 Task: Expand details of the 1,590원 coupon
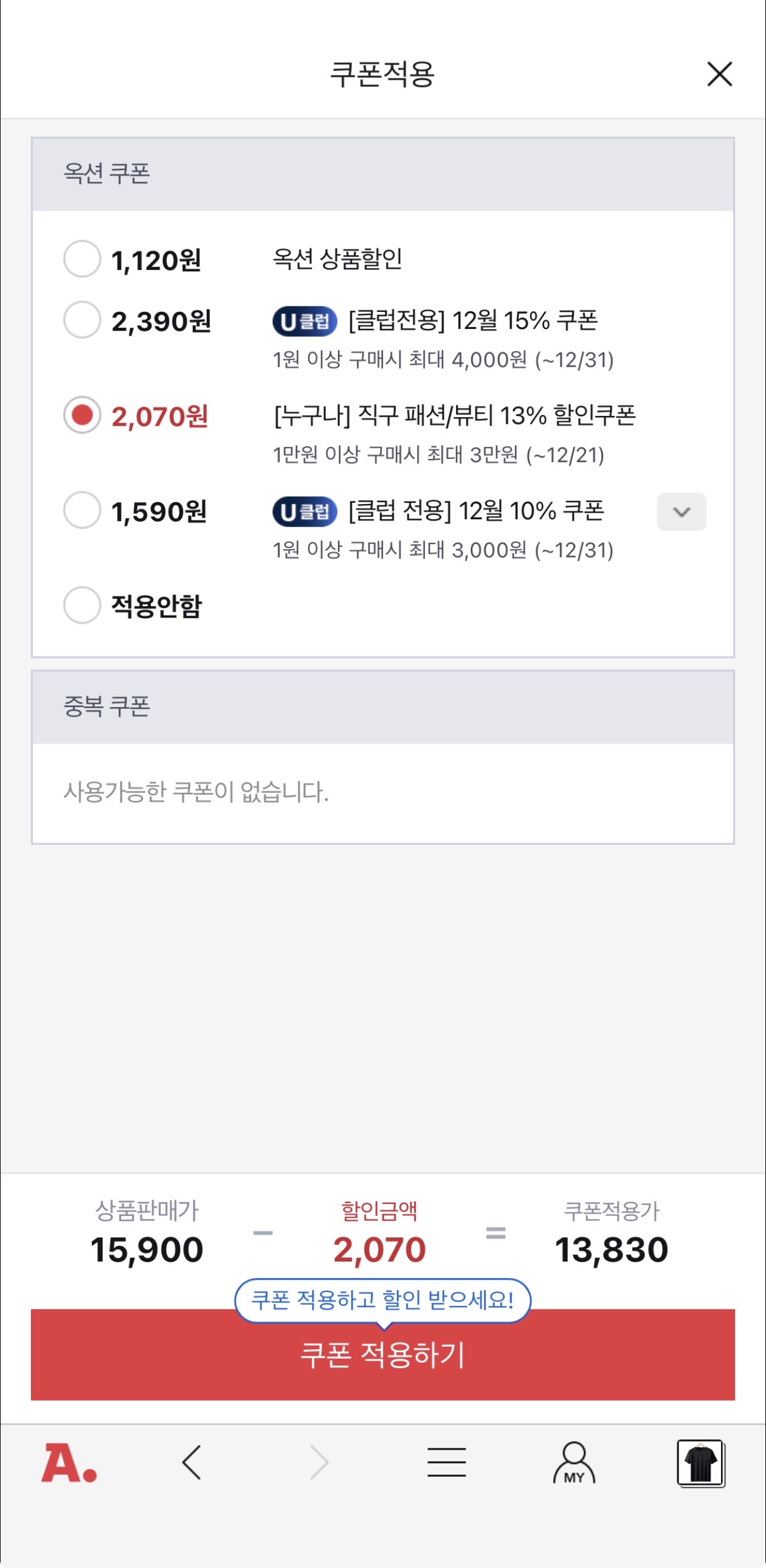(681, 513)
